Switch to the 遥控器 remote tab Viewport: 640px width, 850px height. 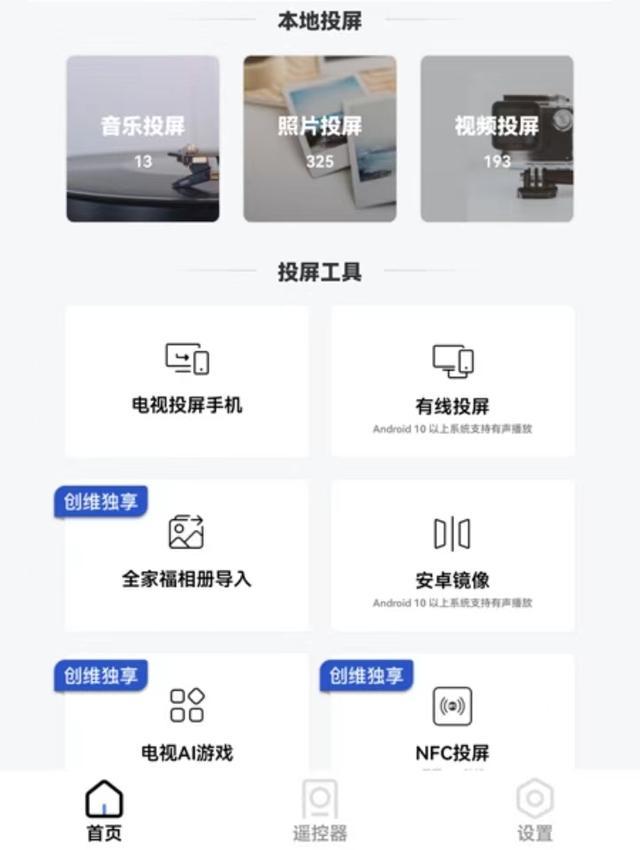pos(320,811)
